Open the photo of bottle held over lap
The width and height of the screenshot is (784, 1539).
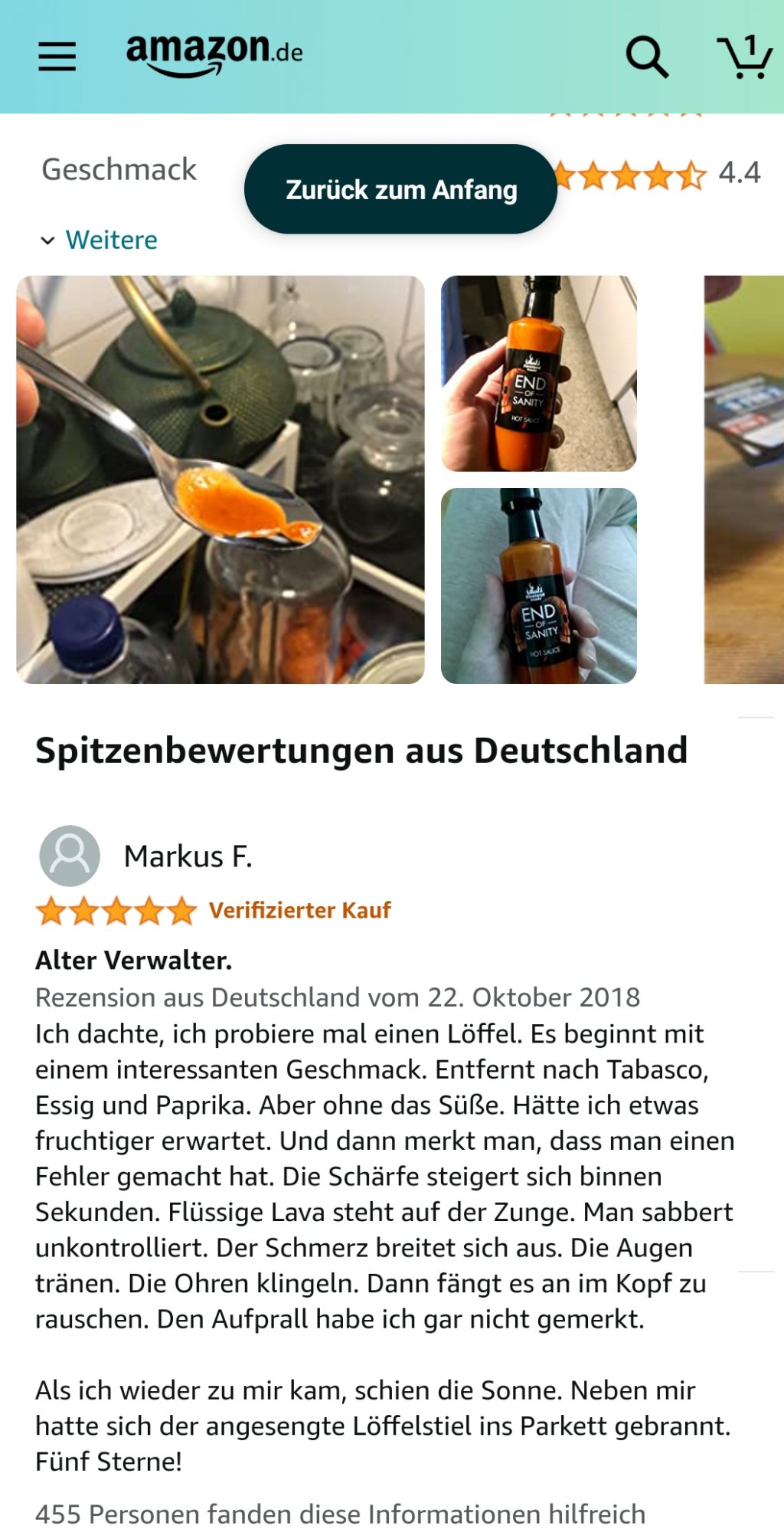(539, 586)
